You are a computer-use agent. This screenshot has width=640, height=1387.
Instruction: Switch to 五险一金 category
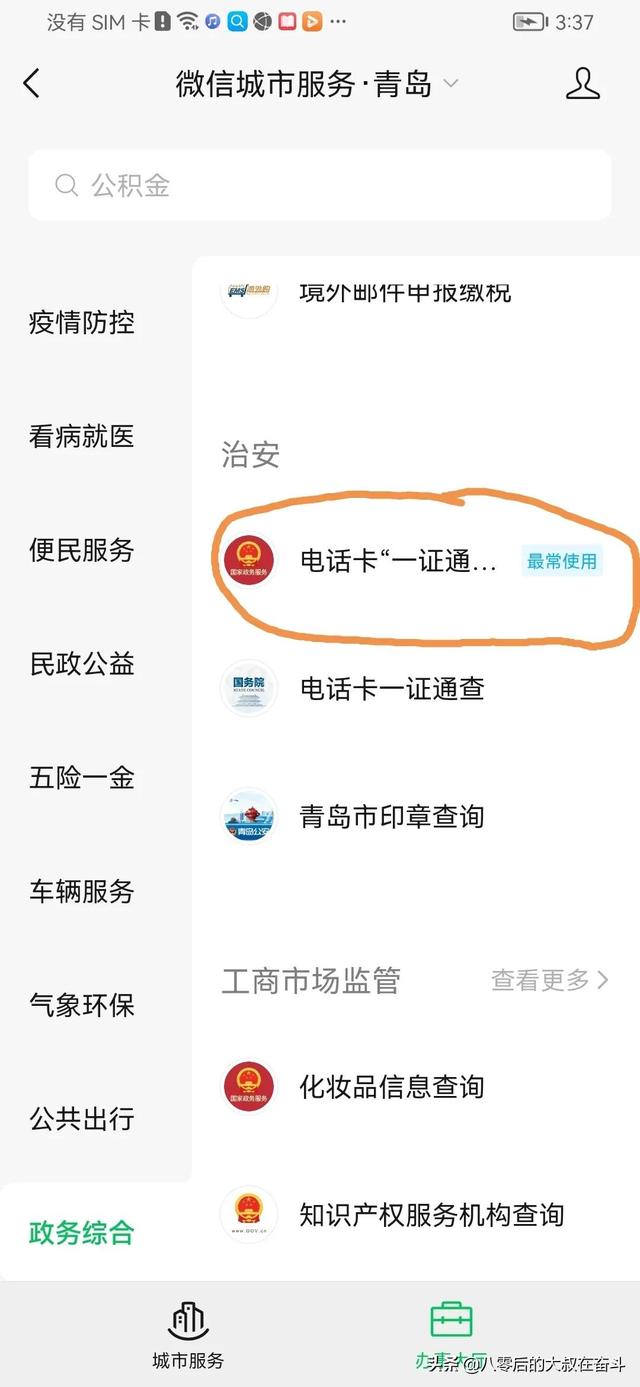[82, 778]
